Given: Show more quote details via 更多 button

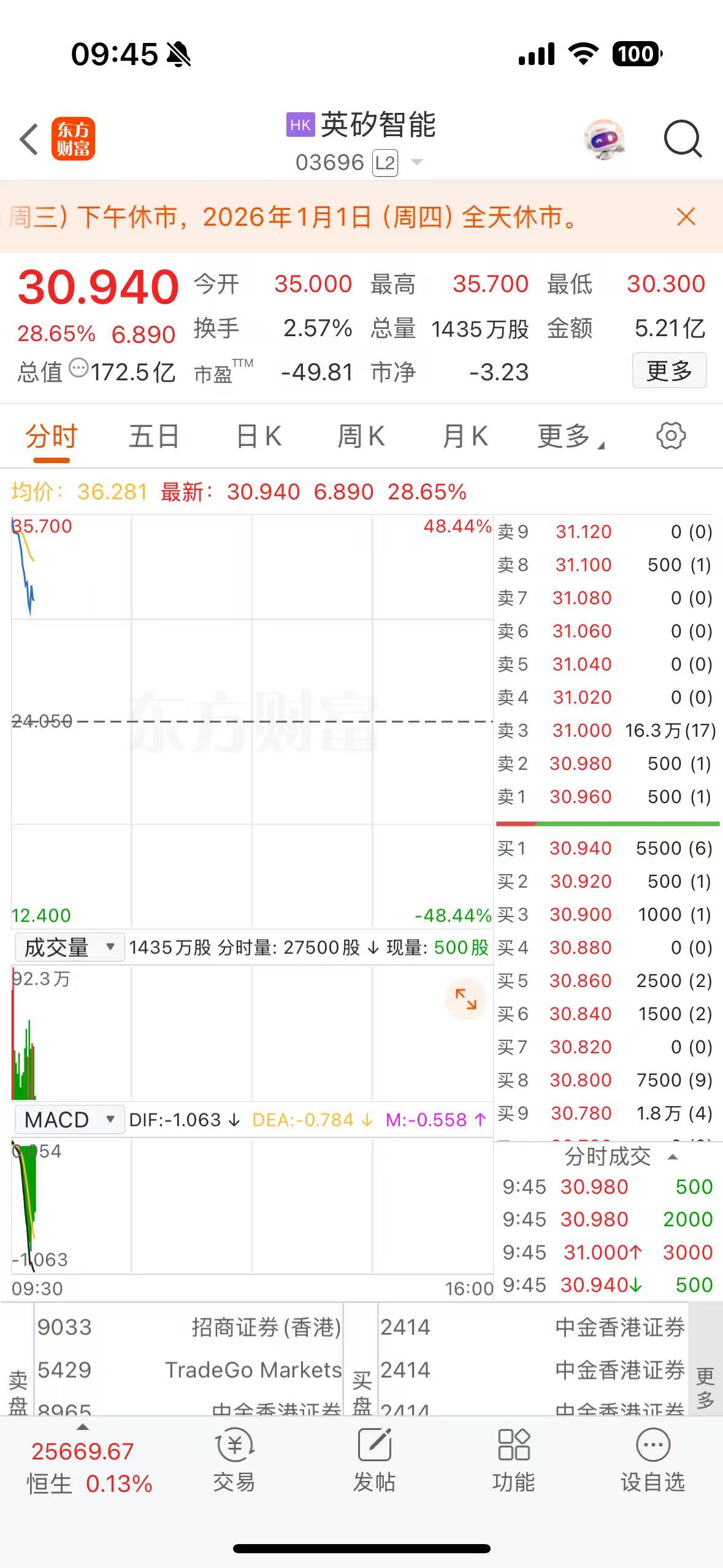Looking at the screenshot, I should tap(669, 371).
